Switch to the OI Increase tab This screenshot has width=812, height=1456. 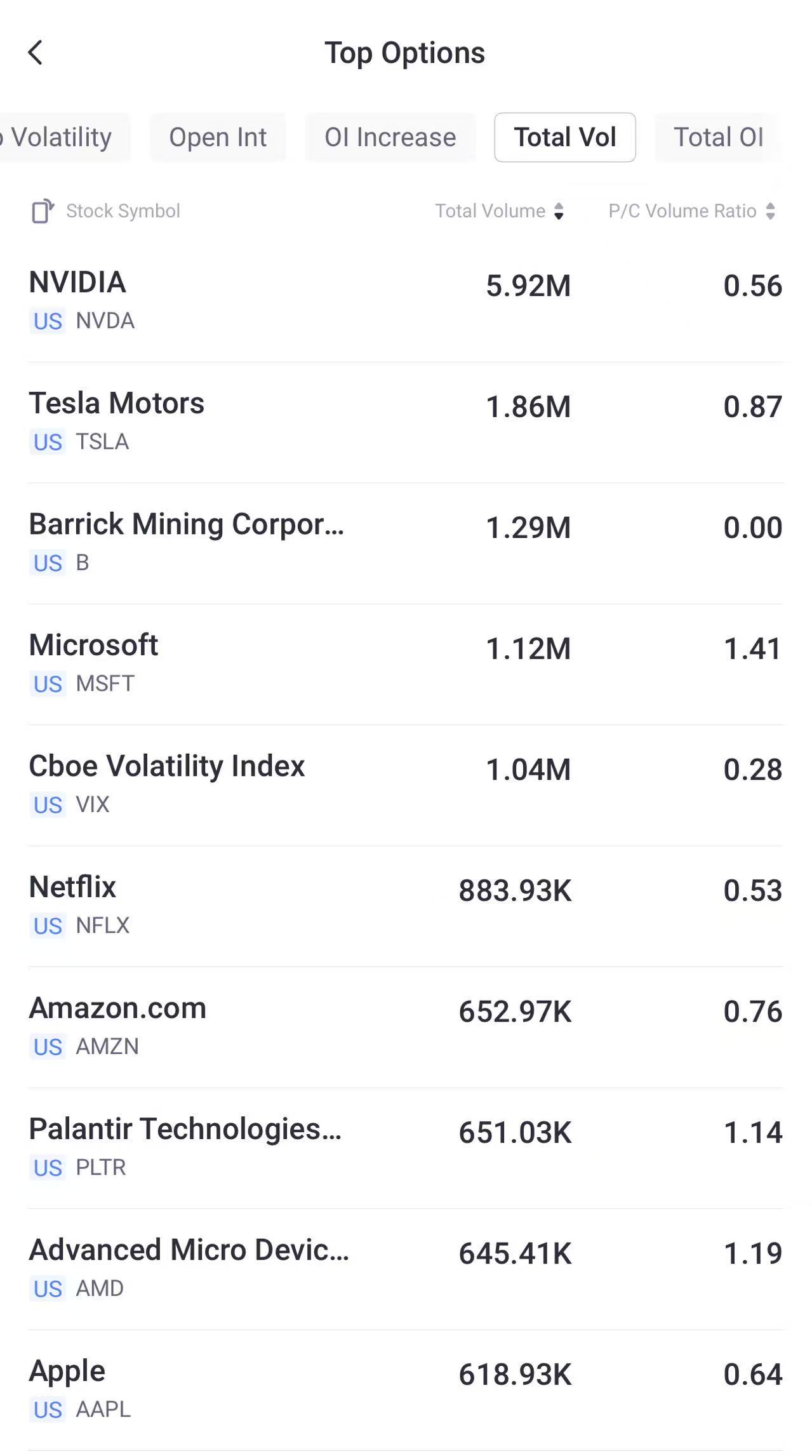390,137
